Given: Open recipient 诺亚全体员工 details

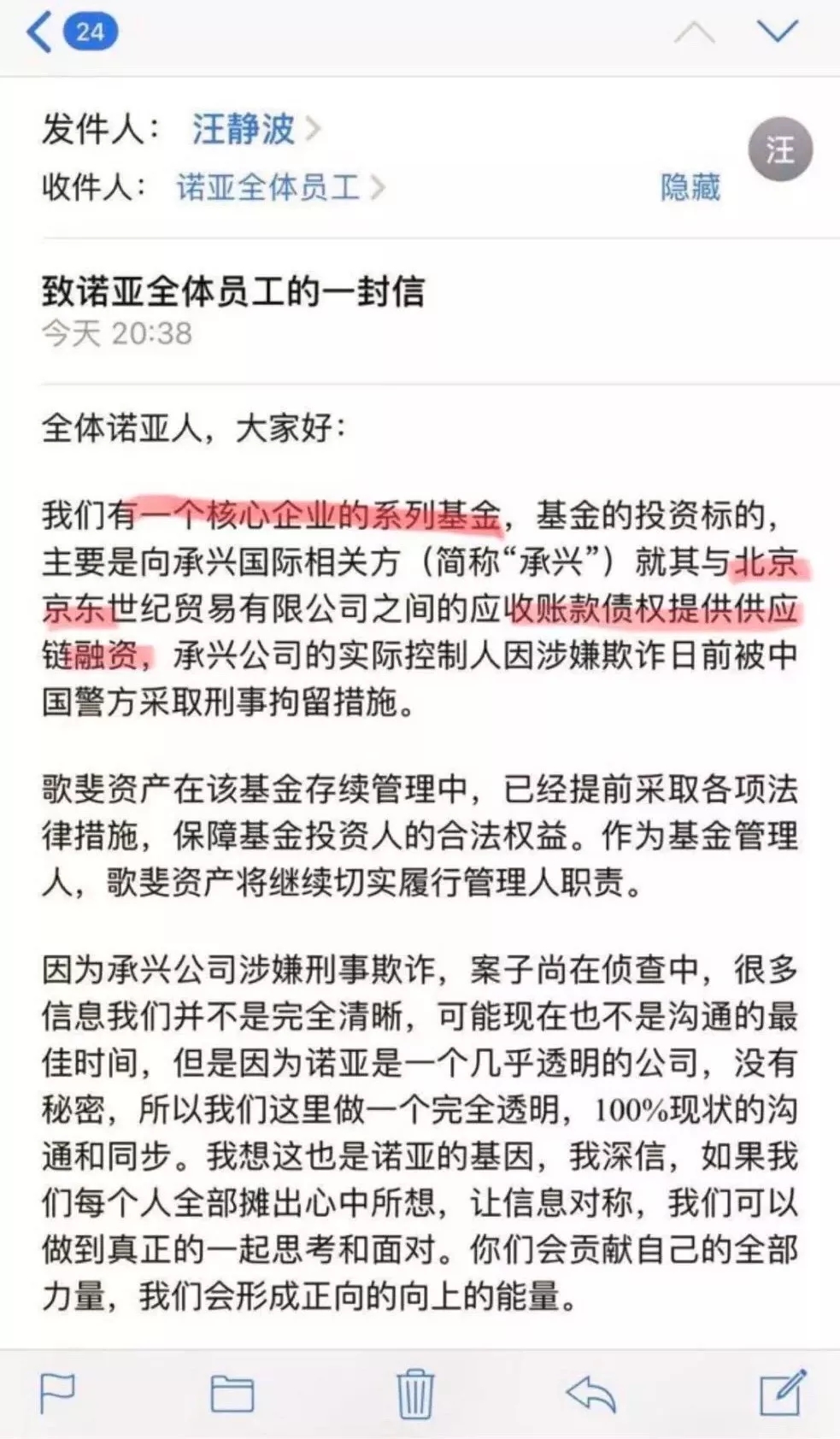Looking at the screenshot, I should click(x=279, y=187).
